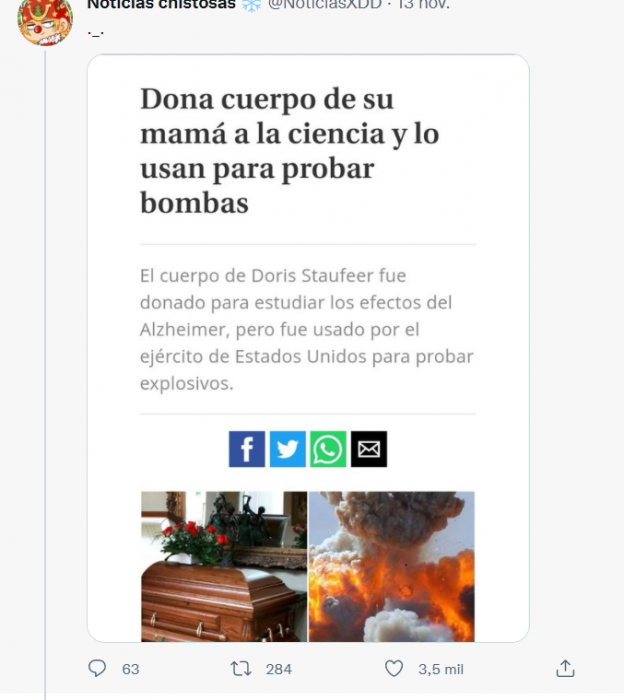Open the Noticias chistosas account name
The width and height of the screenshot is (624, 700).
pyautogui.click(x=160, y=5)
